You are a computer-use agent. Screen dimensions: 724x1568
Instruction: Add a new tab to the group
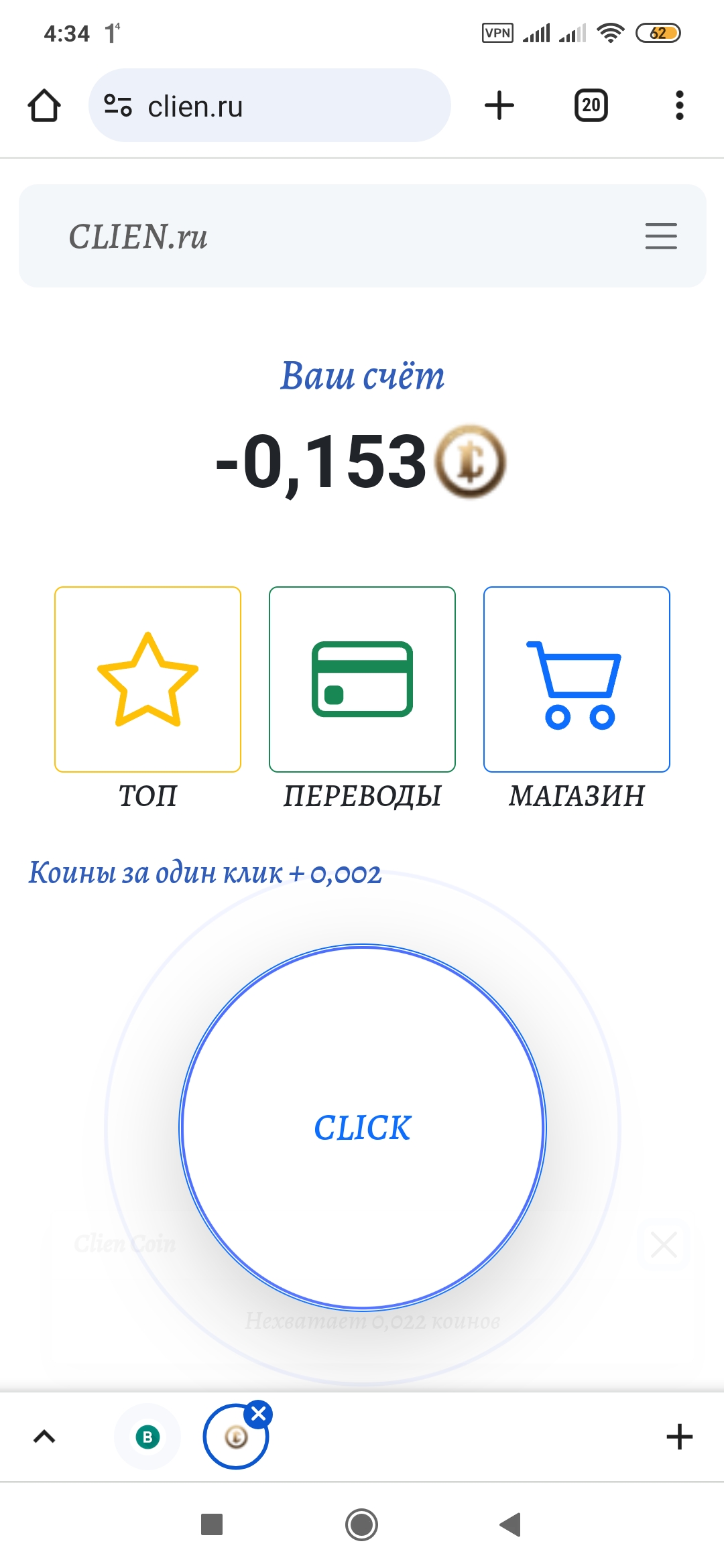click(x=679, y=1437)
